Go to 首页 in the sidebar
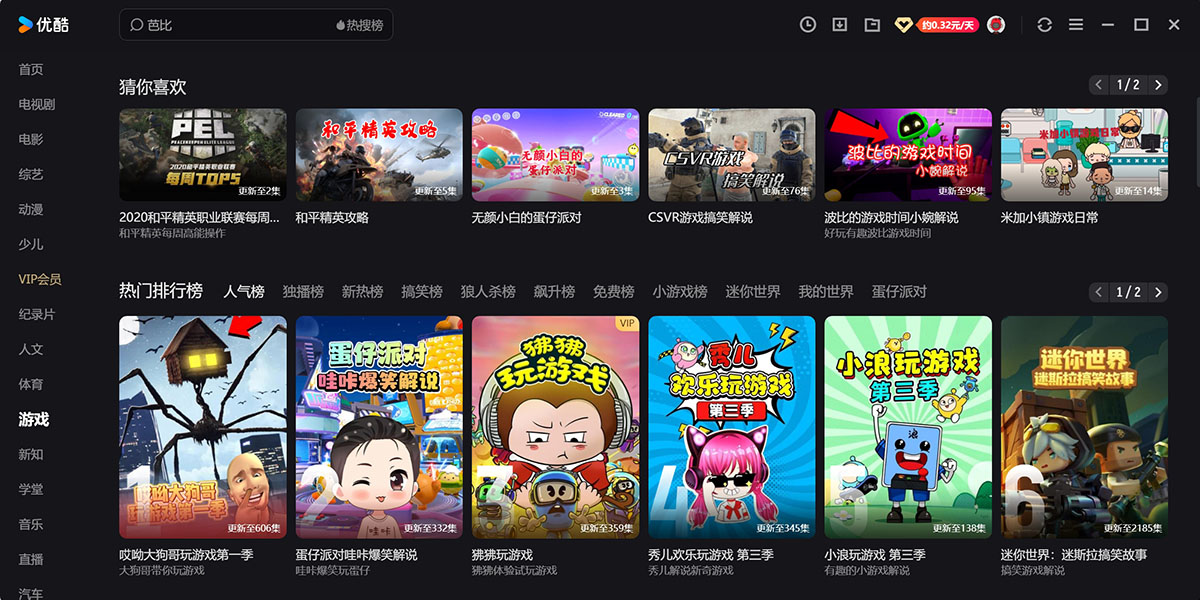1200x600 pixels. [x=31, y=69]
